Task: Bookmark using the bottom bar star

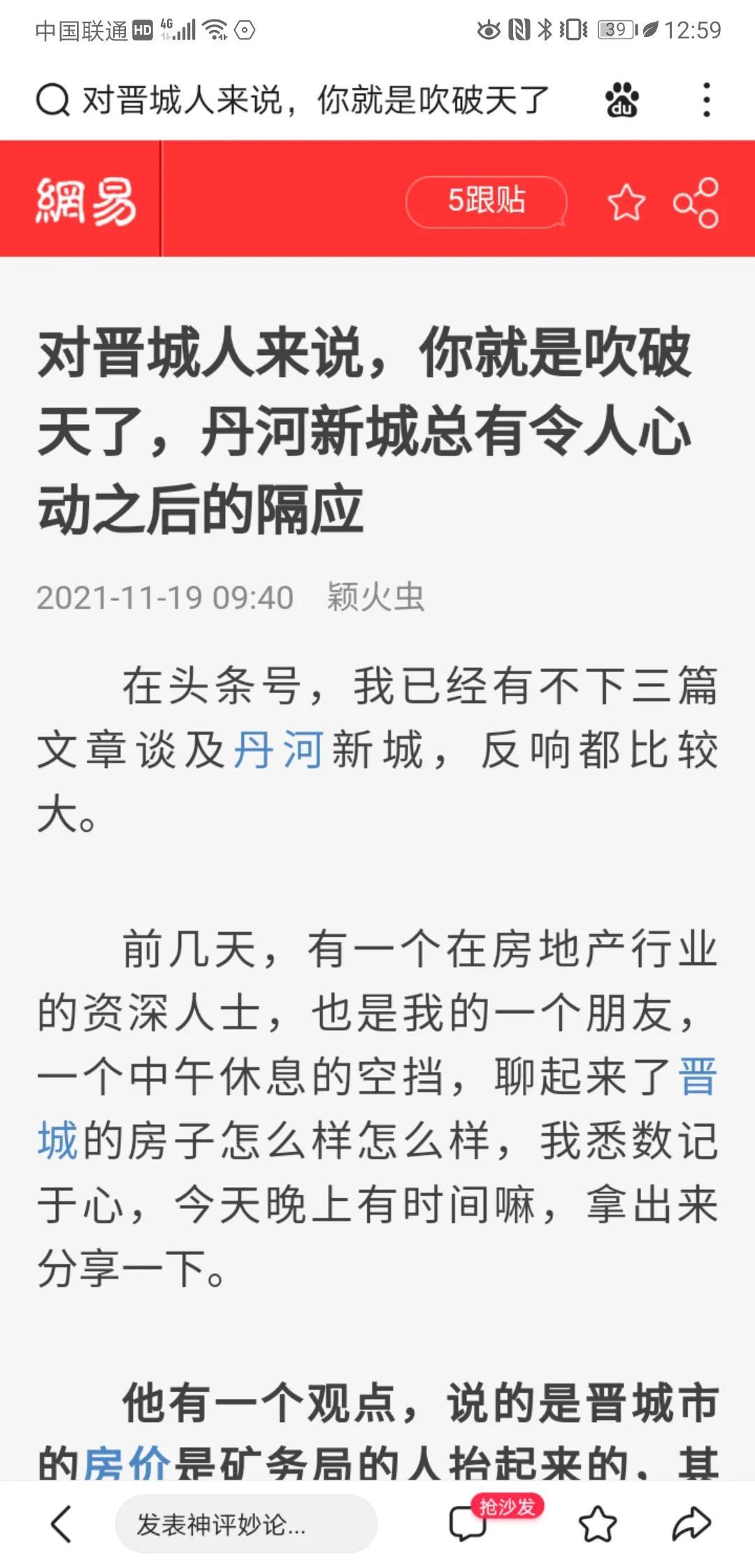Action: pyautogui.click(x=598, y=1524)
